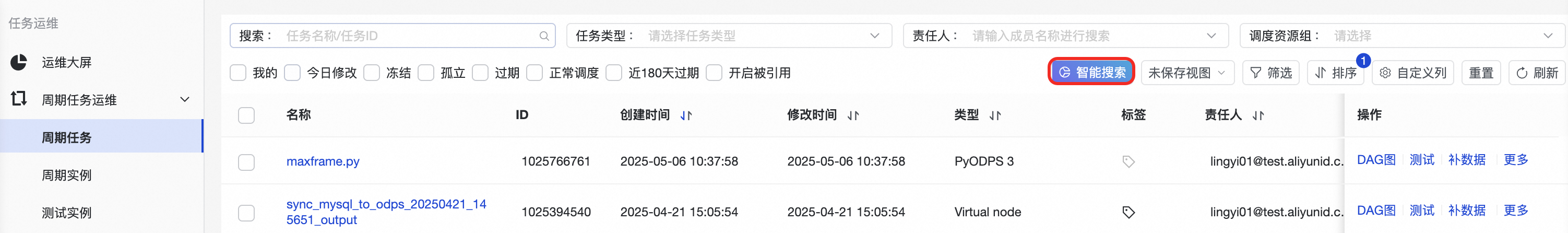Viewport: 1568px width, 233px height.
Task: Open DAG图 for maxframe.py
Action: point(1375,160)
